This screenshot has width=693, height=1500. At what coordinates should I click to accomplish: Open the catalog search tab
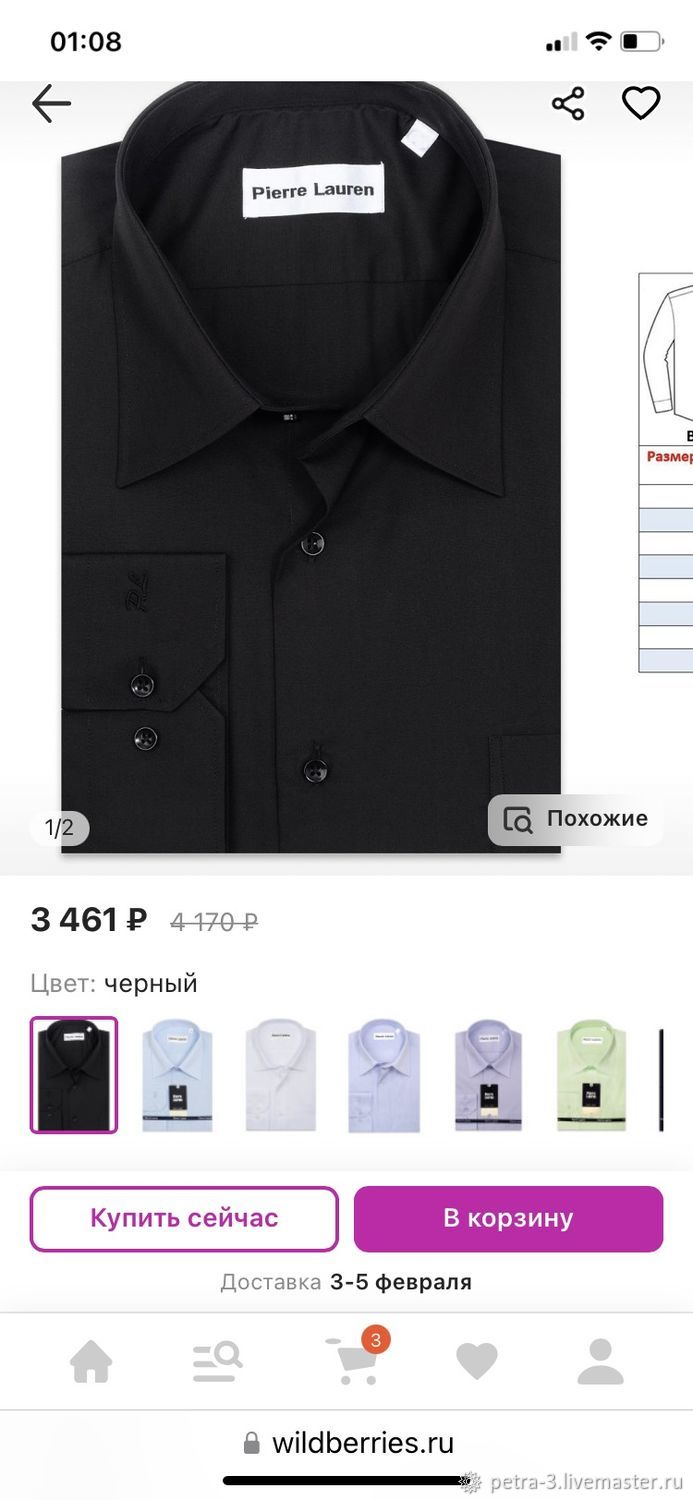coord(217,1361)
